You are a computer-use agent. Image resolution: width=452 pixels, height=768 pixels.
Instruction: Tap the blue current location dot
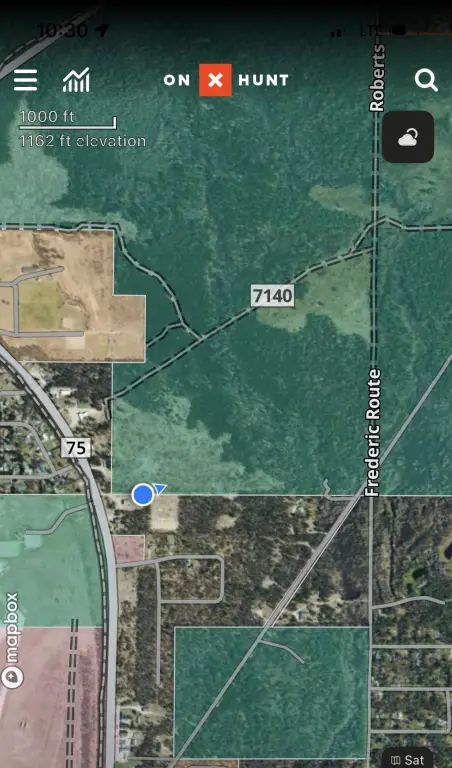pyautogui.click(x=143, y=495)
